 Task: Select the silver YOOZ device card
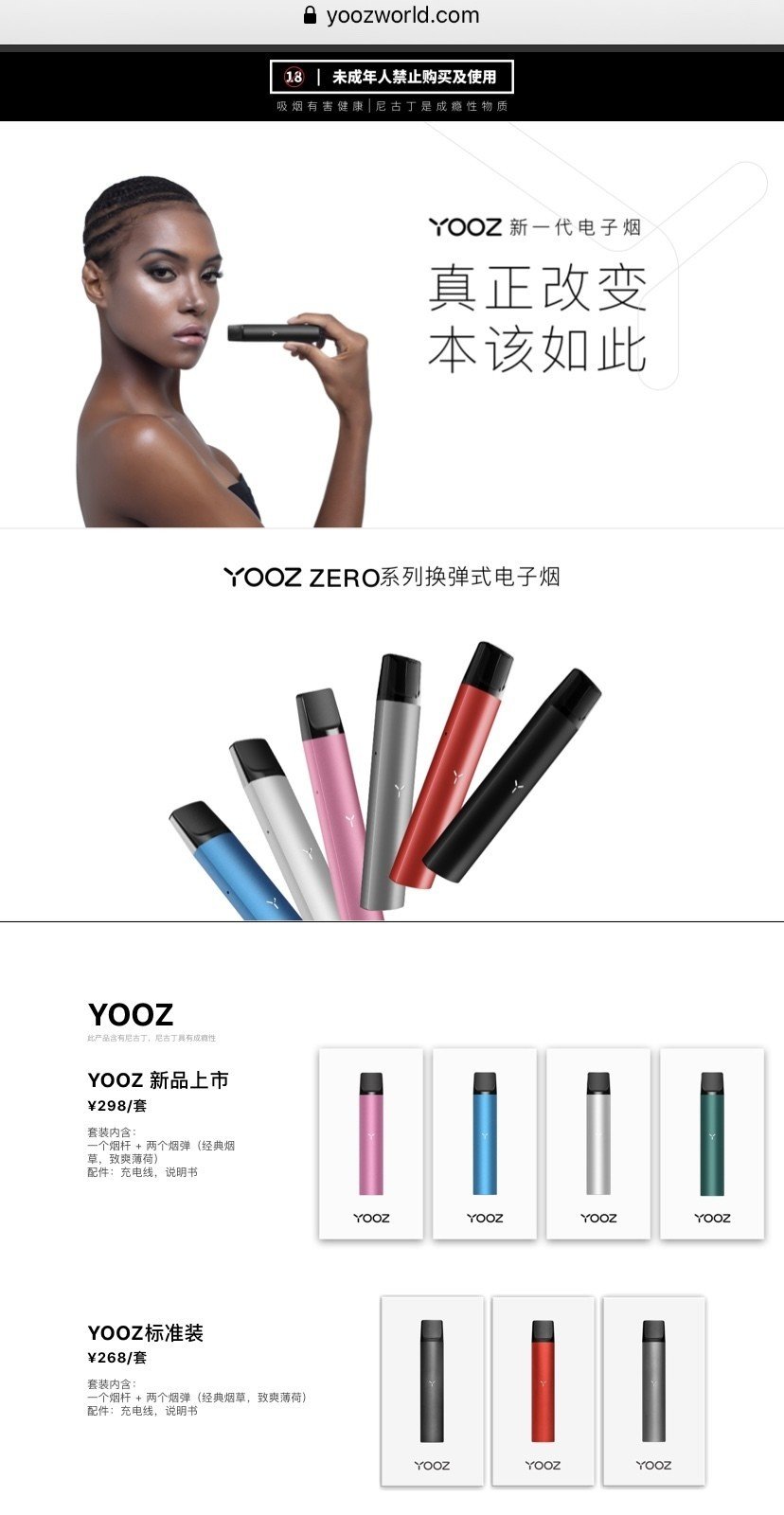coord(598,1143)
